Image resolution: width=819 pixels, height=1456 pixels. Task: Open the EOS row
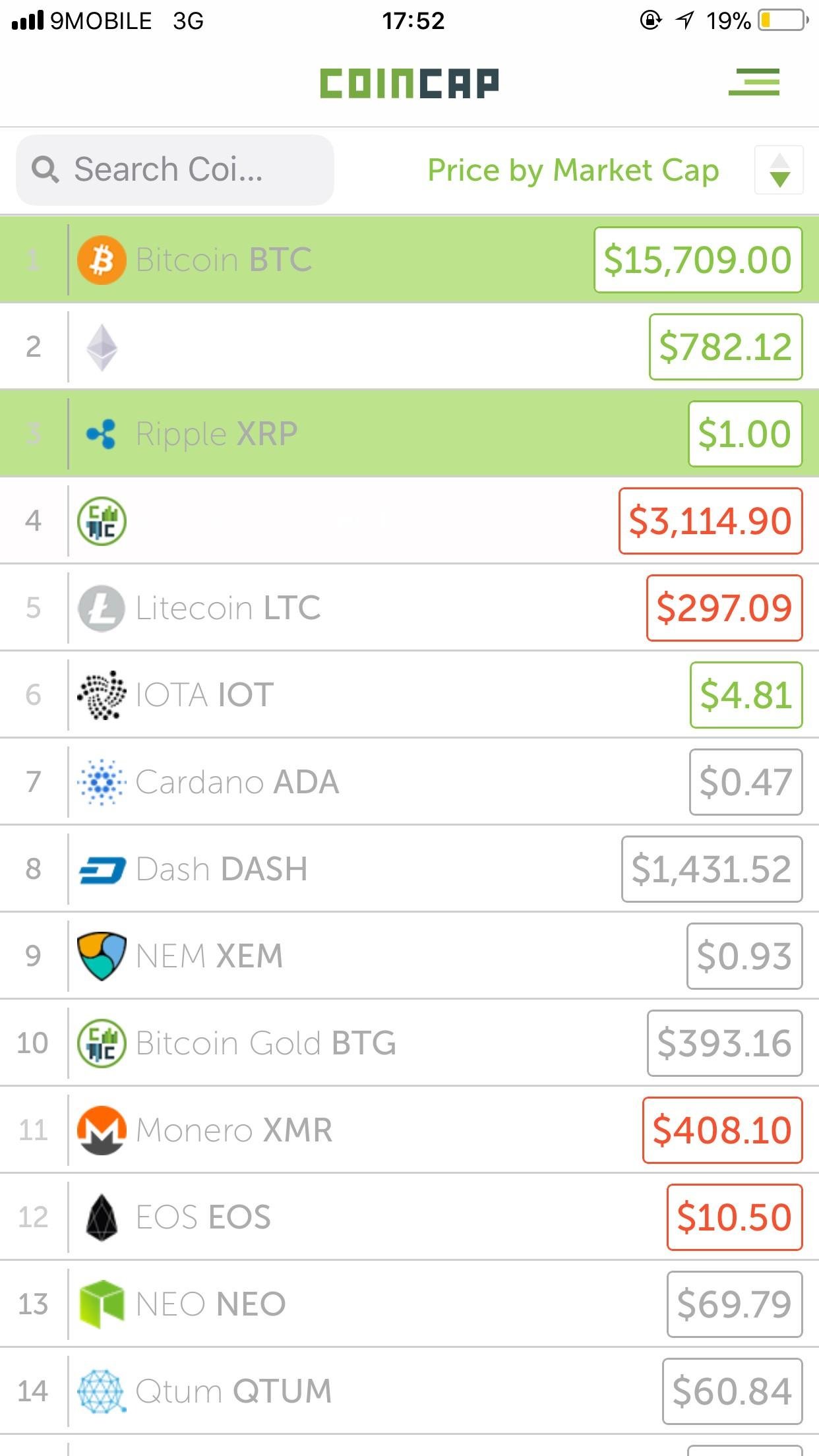tap(409, 1217)
